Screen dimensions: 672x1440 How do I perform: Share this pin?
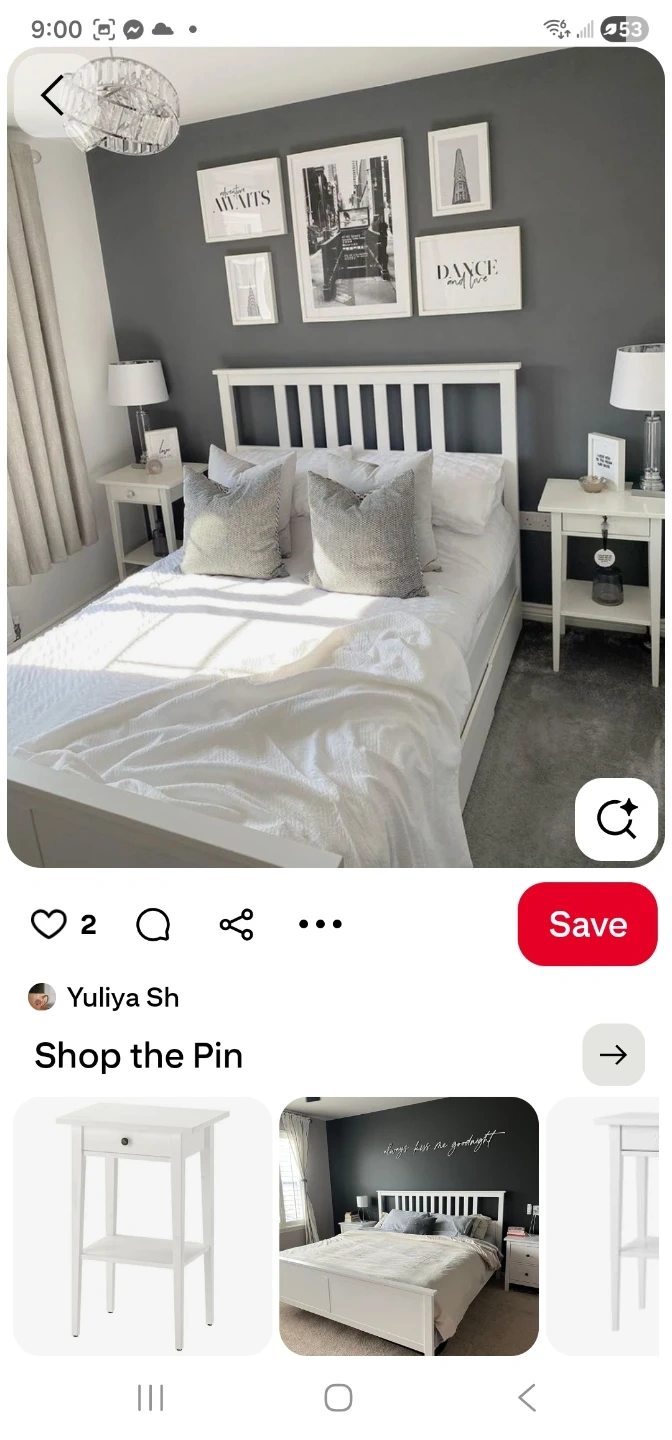[236, 924]
